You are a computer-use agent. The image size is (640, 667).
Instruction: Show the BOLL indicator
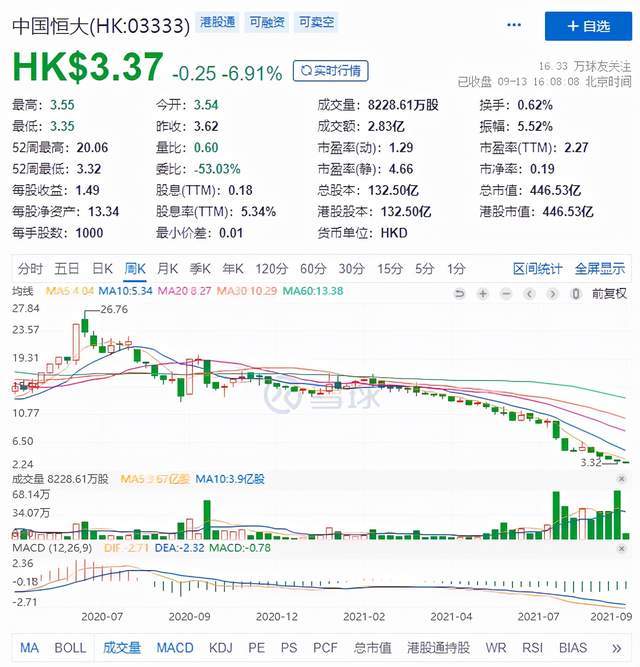70,648
